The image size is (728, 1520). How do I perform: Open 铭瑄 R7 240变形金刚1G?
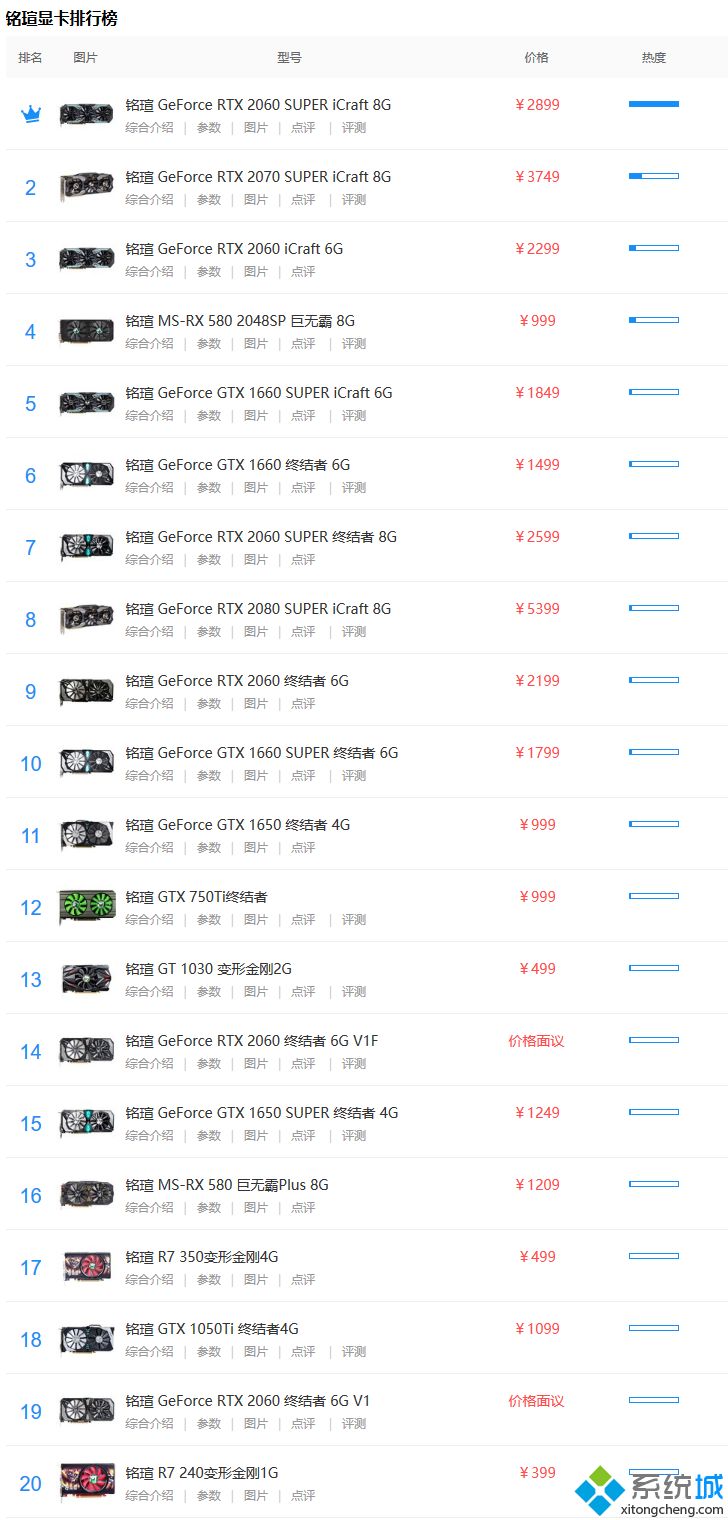click(x=202, y=1473)
